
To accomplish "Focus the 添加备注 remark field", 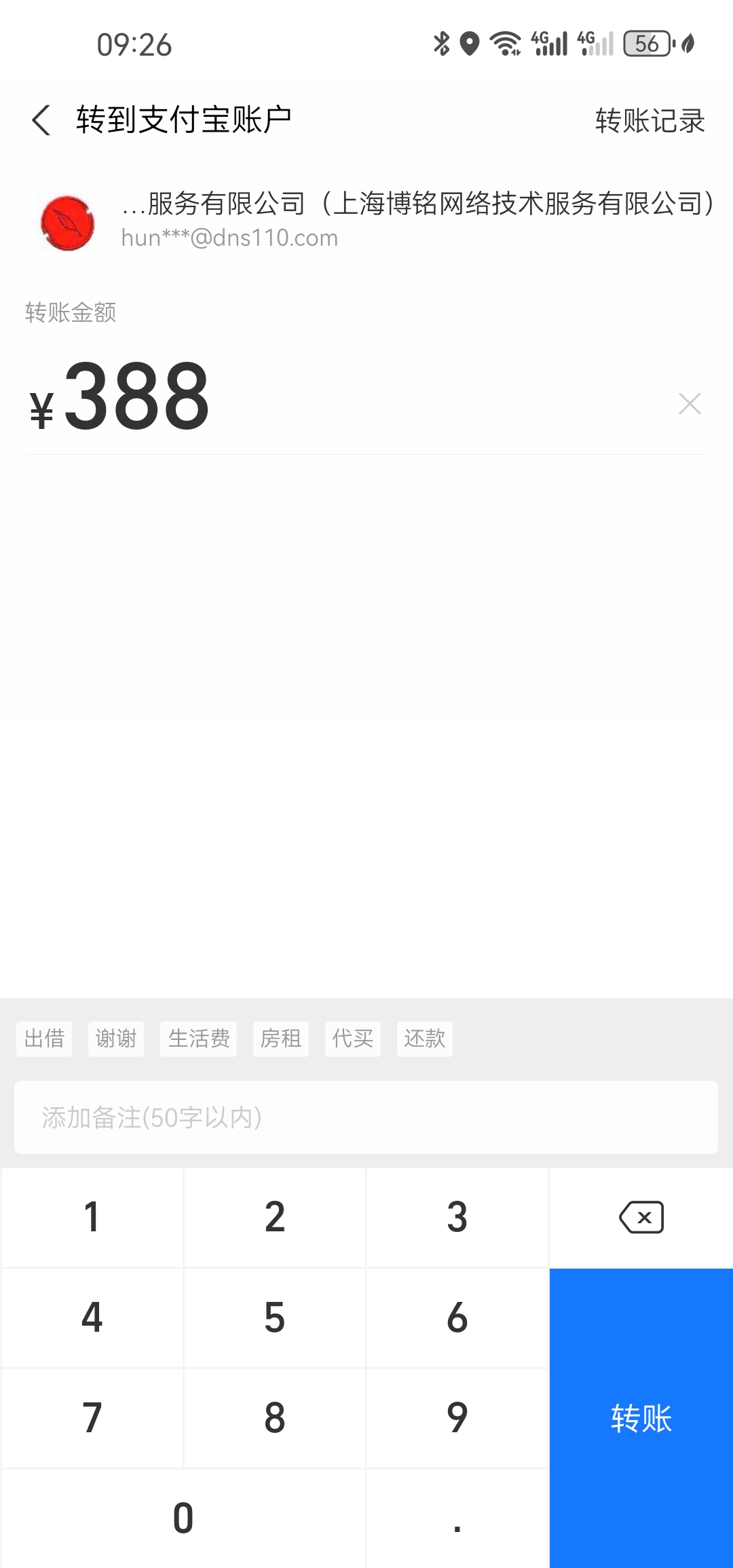I will click(x=366, y=1117).
